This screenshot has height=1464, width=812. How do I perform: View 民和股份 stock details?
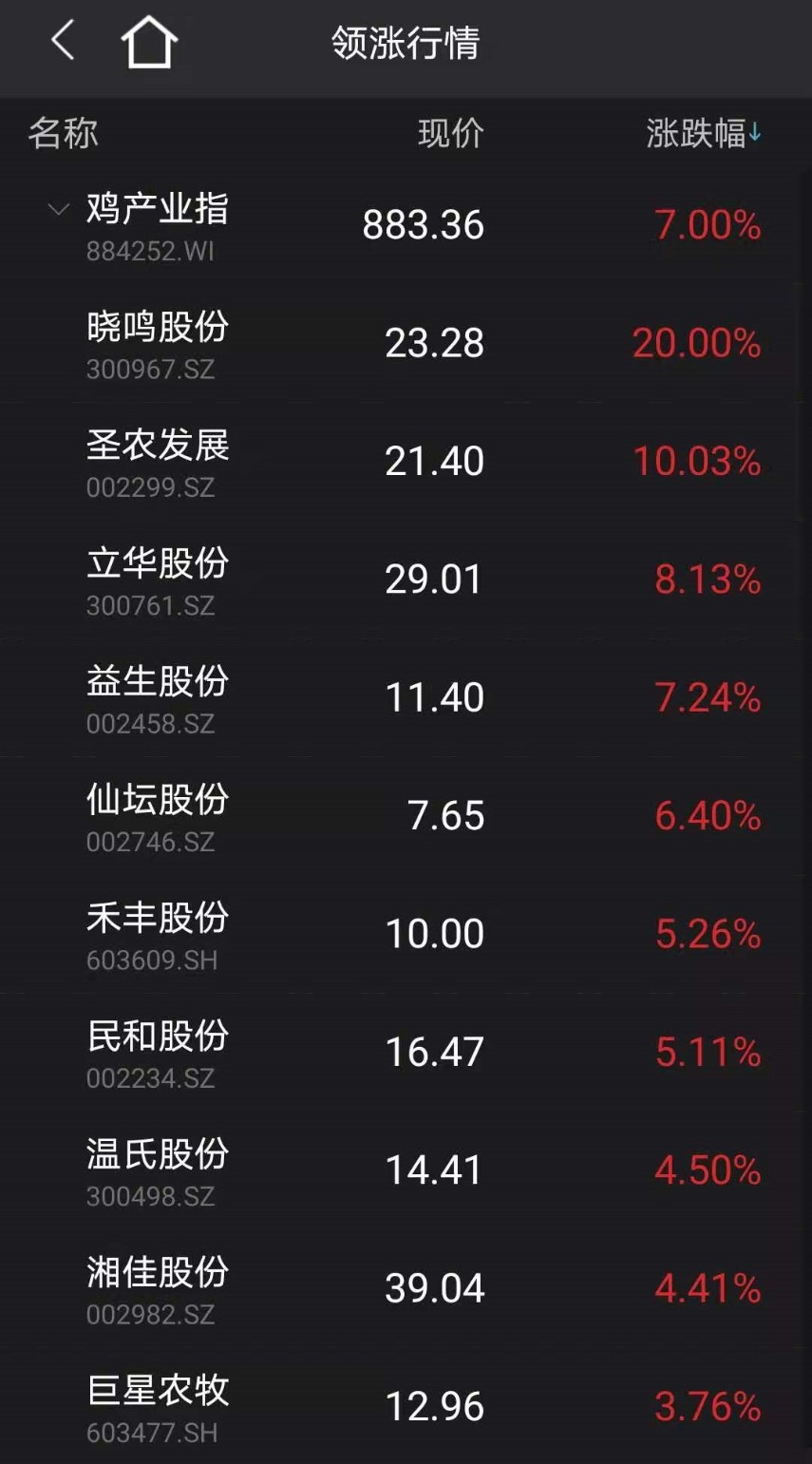click(x=406, y=1053)
